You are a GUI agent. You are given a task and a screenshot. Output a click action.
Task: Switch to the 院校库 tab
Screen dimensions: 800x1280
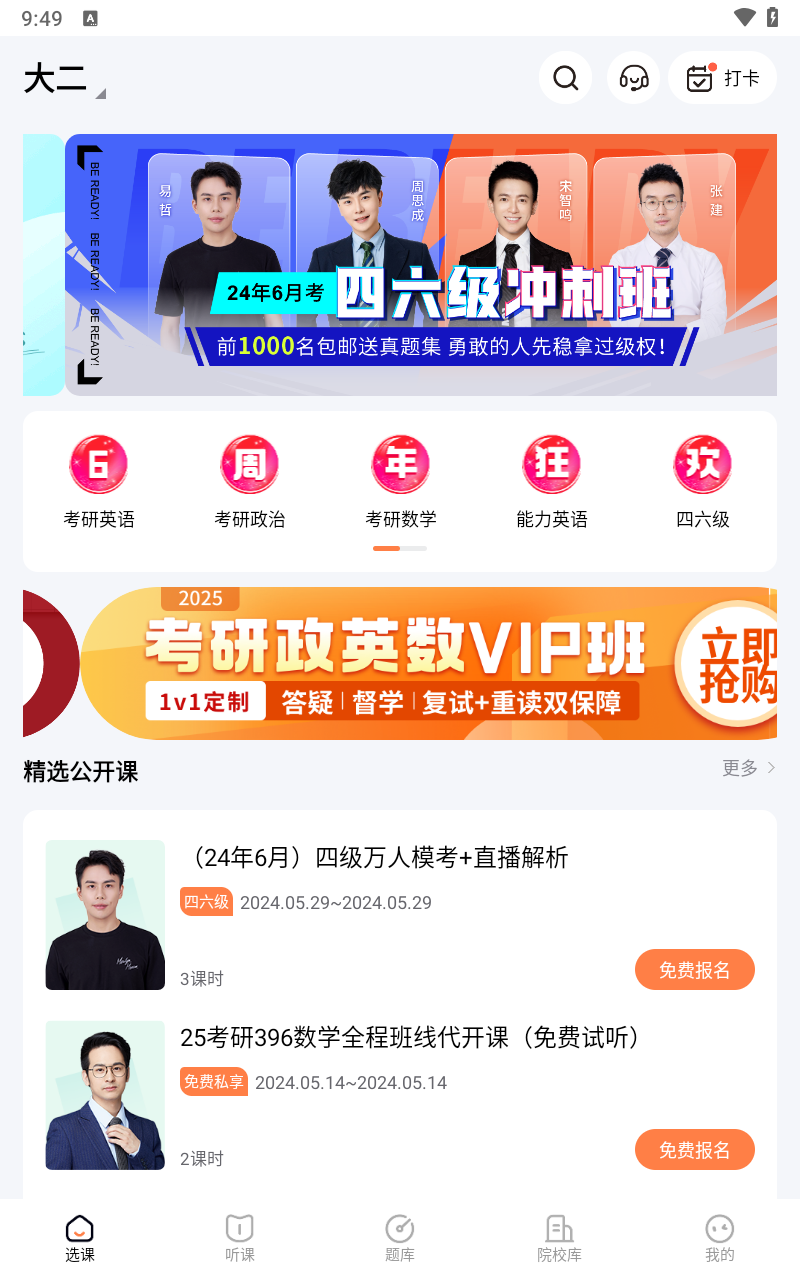(x=559, y=1238)
